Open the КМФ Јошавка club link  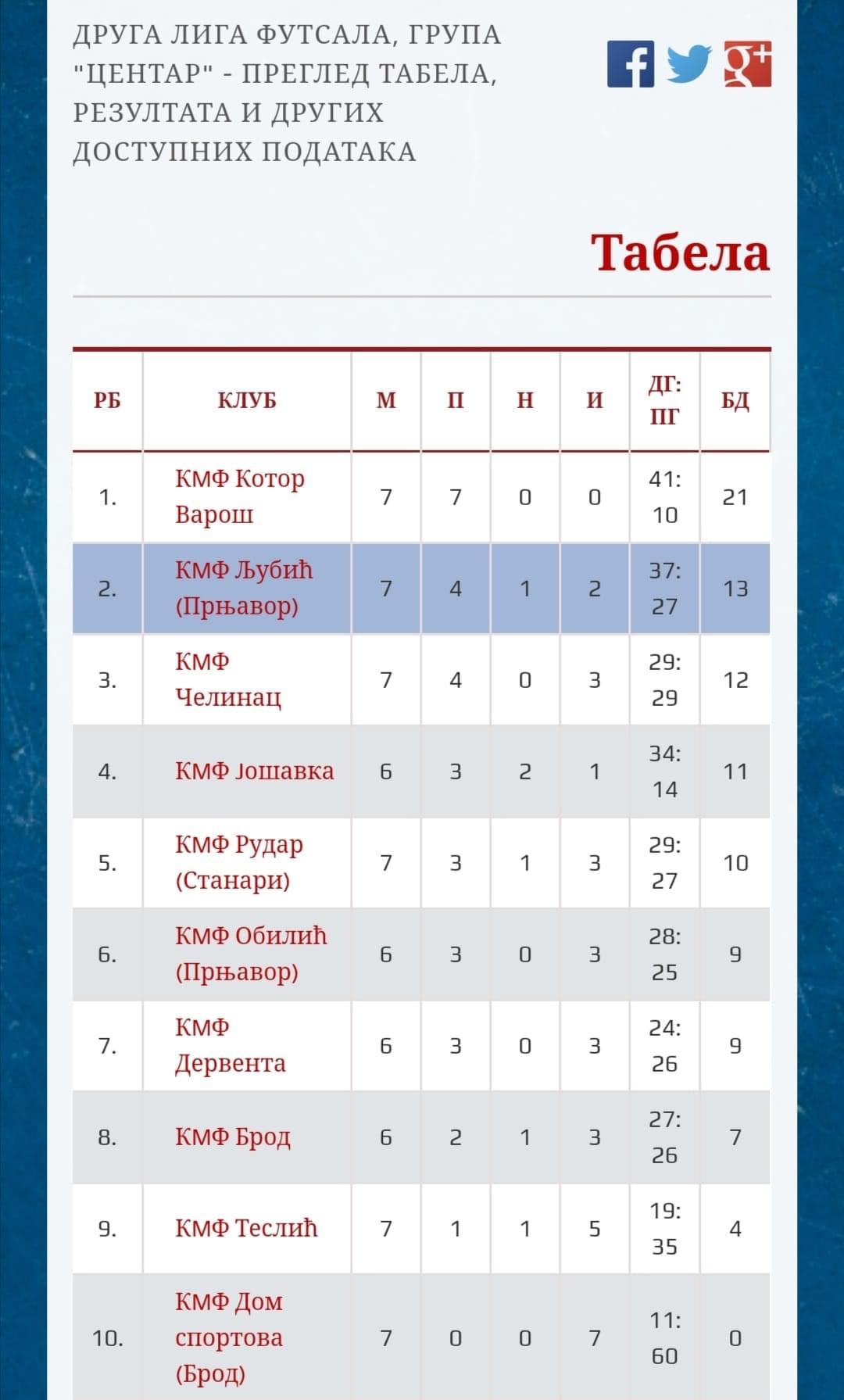click(x=255, y=771)
